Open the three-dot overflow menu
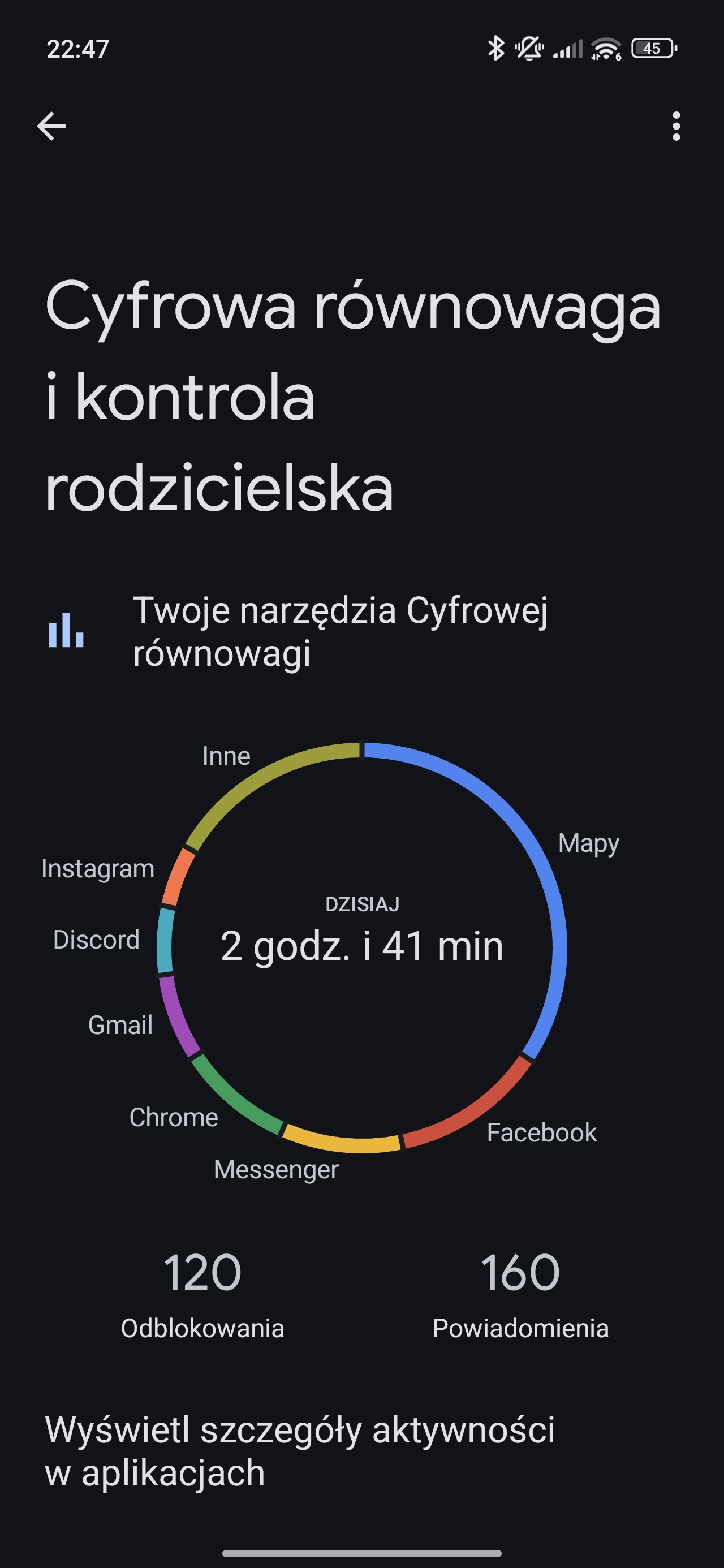724x1568 pixels. point(676,126)
